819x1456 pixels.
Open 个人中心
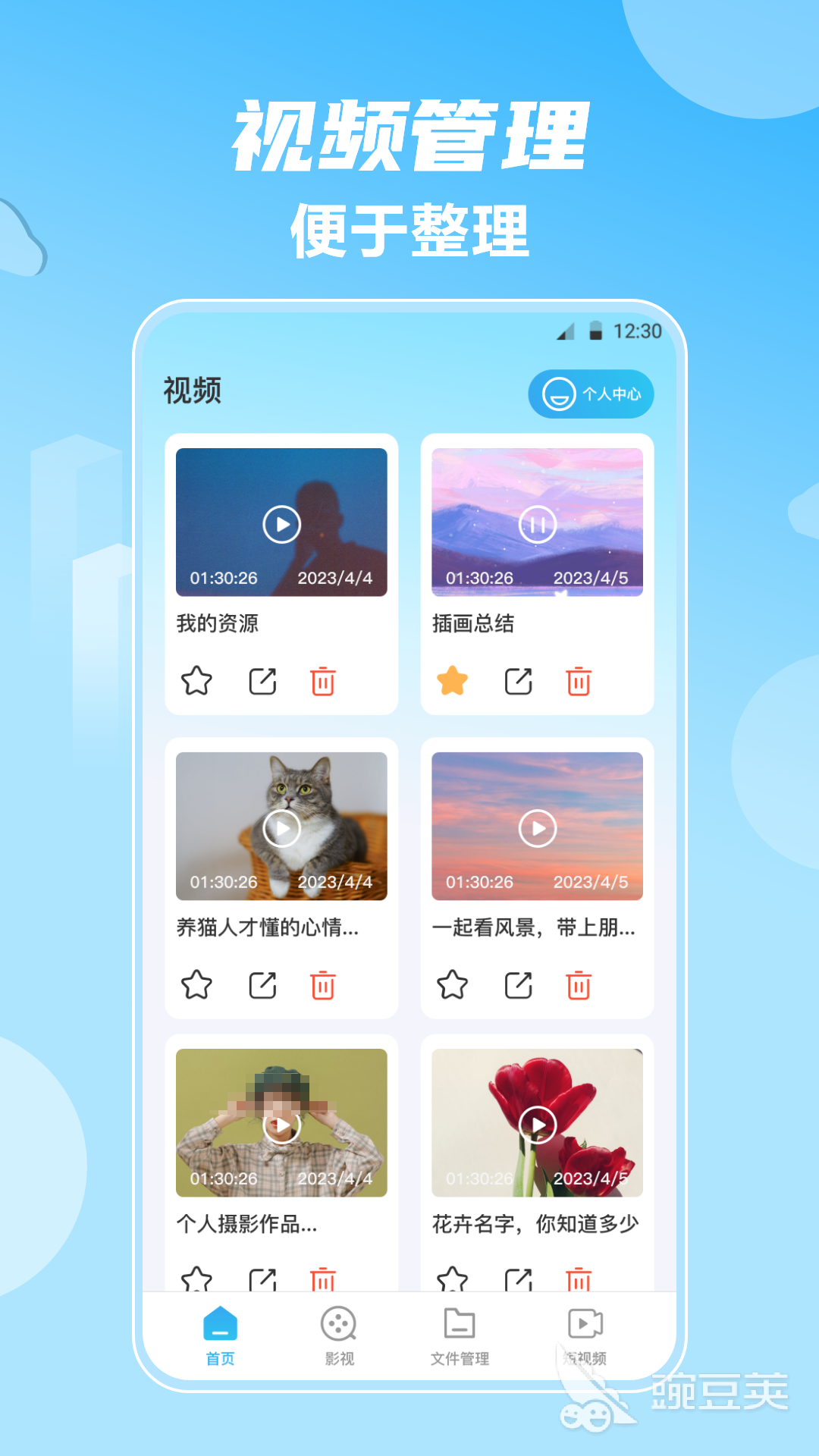click(590, 394)
